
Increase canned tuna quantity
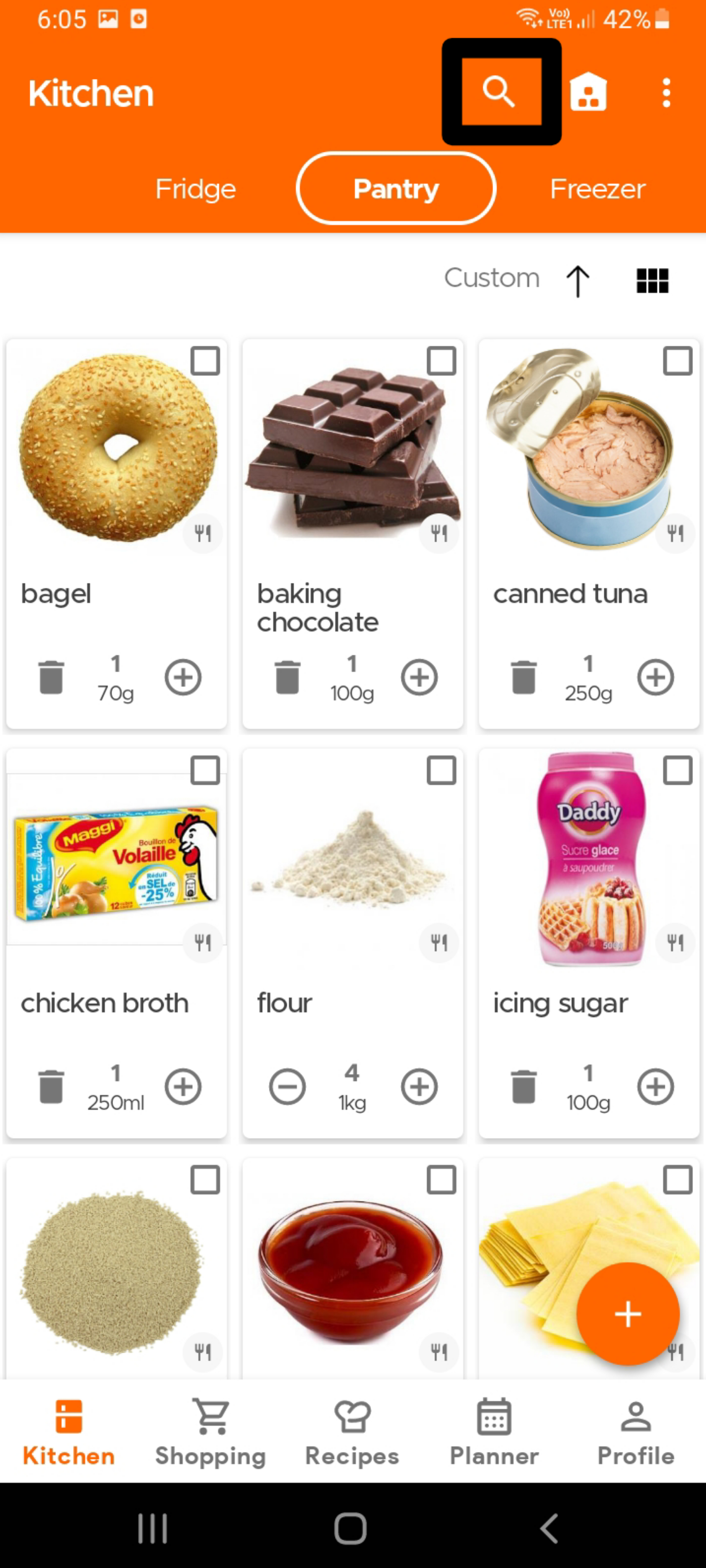click(x=655, y=677)
